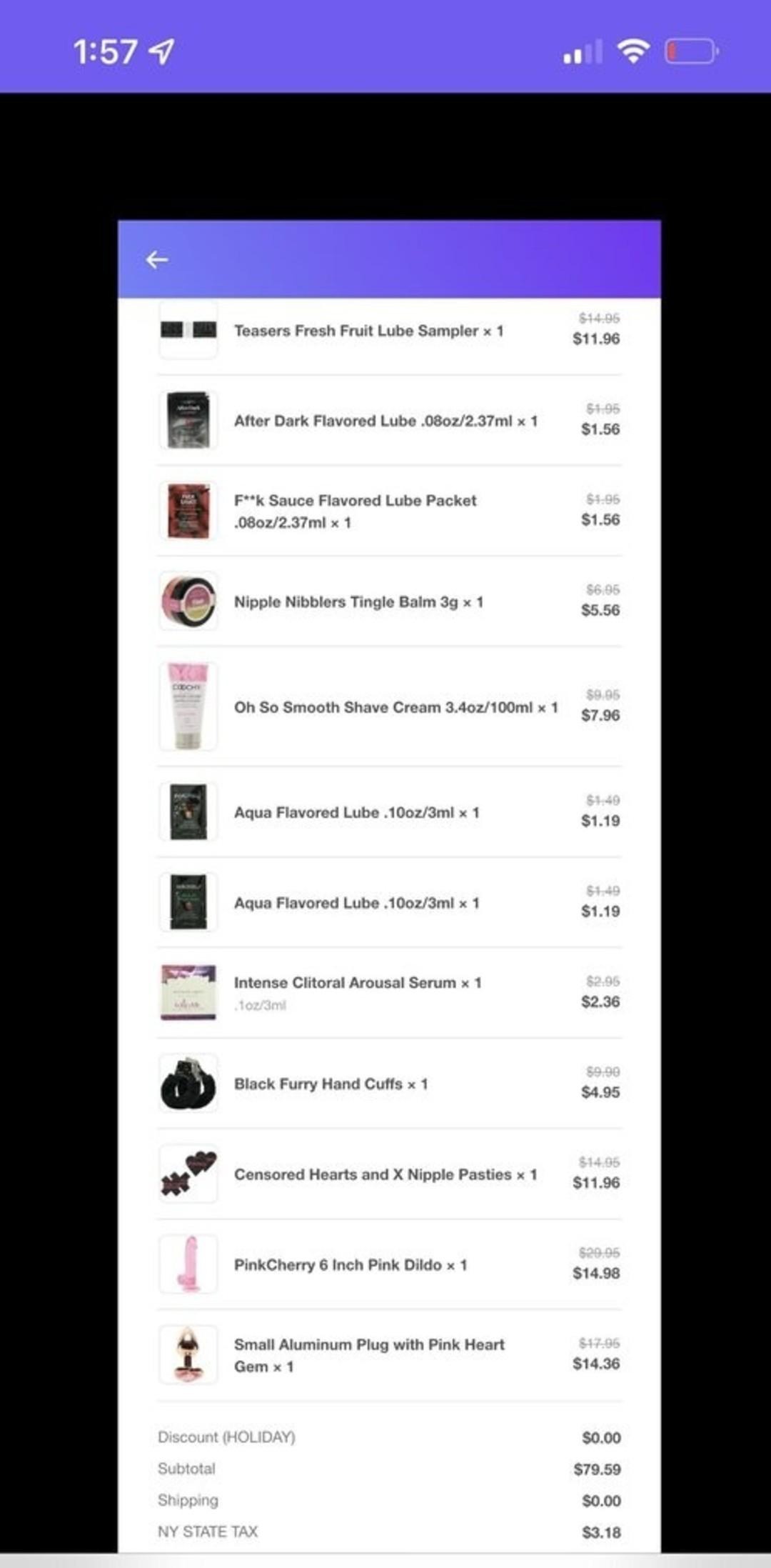Open Teasers Fresh Fruit Lube Sampler item
Screen dimensions: 771x1568
[389, 330]
